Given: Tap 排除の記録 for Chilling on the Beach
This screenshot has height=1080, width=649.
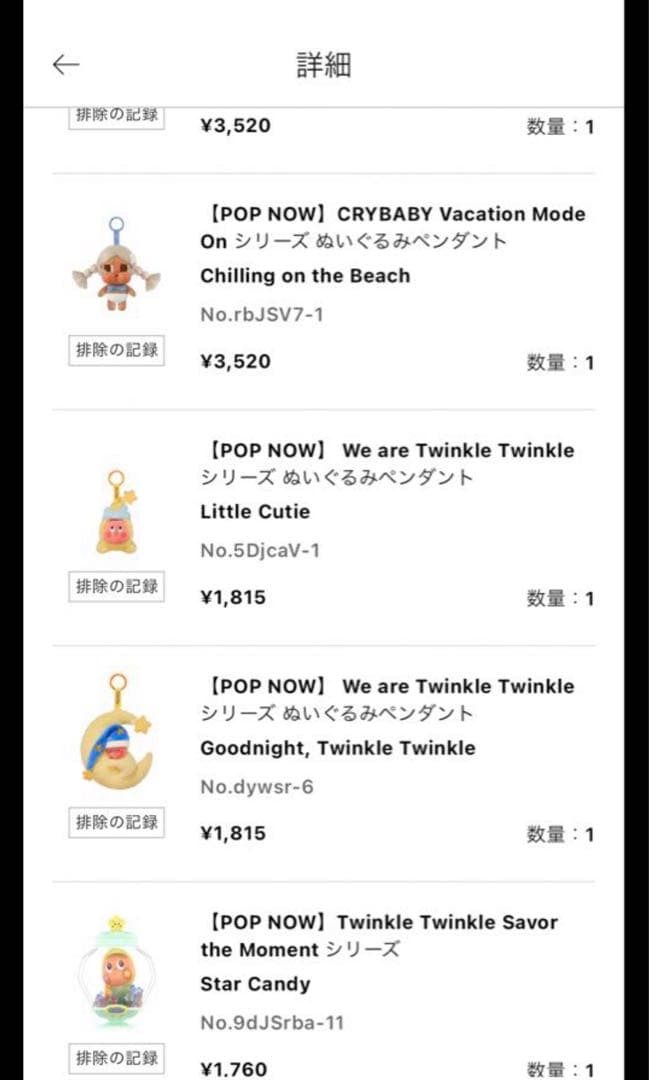Looking at the screenshot, I should (117, 351).
